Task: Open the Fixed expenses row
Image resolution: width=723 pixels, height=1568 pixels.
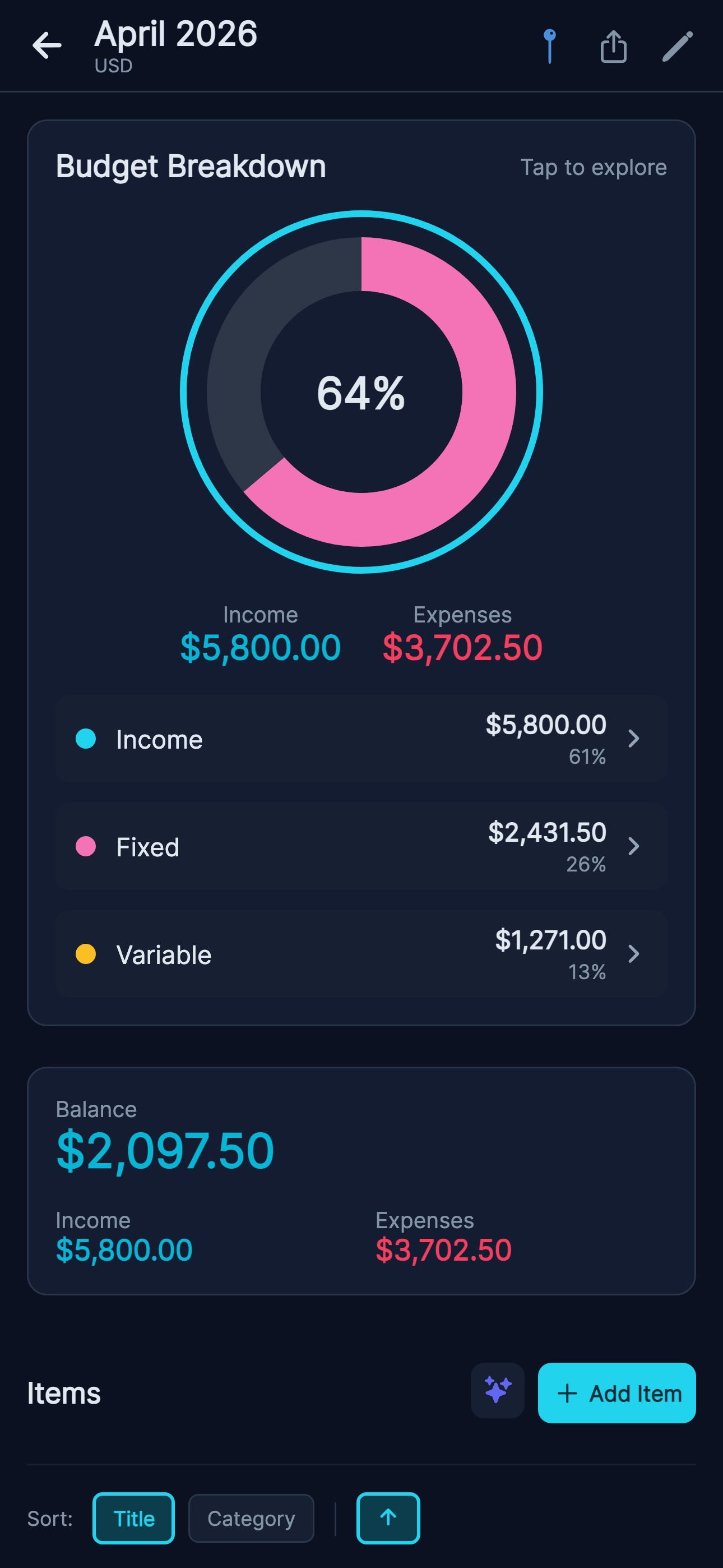Action: [361, 847]
